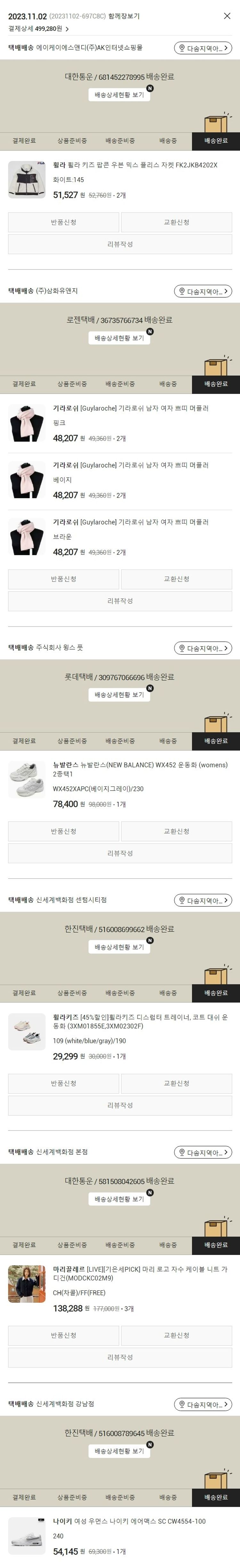The width and height of the screenshot is (240, 1568).
Task: Request return for the Fila fleece jacket
Action: click(x=63, y=222)
